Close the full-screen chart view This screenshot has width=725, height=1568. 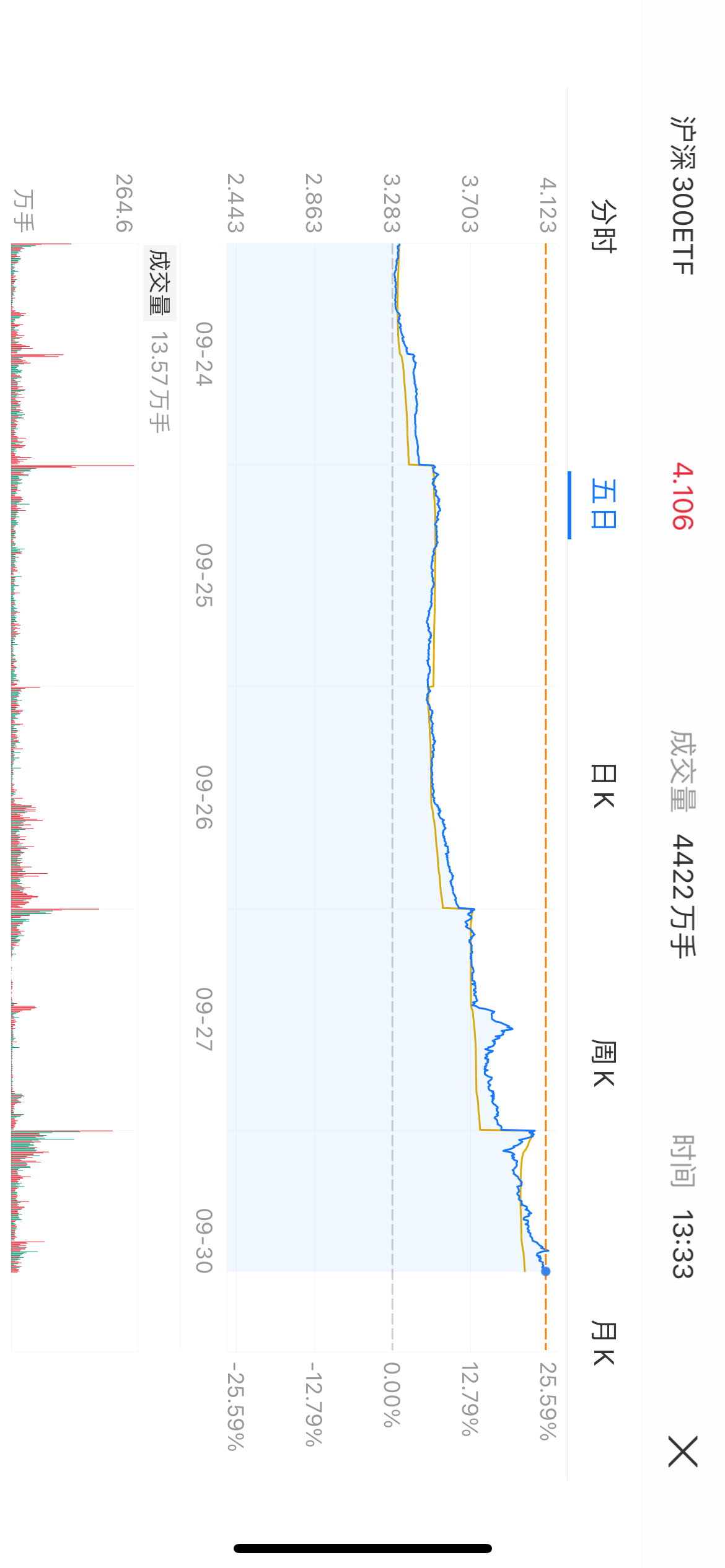[683, 1451]
